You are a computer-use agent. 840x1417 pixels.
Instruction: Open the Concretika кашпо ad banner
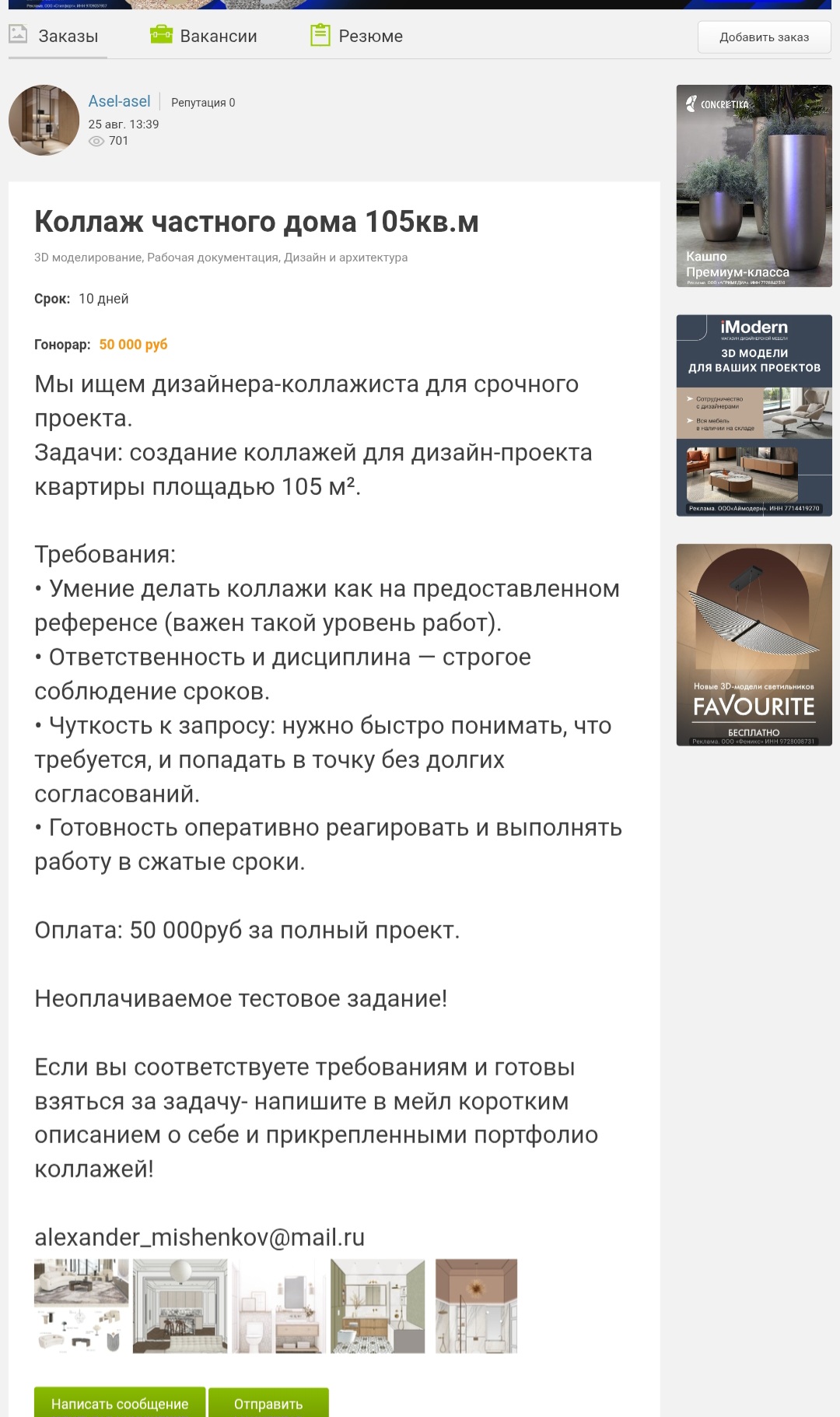pos(754,186)
